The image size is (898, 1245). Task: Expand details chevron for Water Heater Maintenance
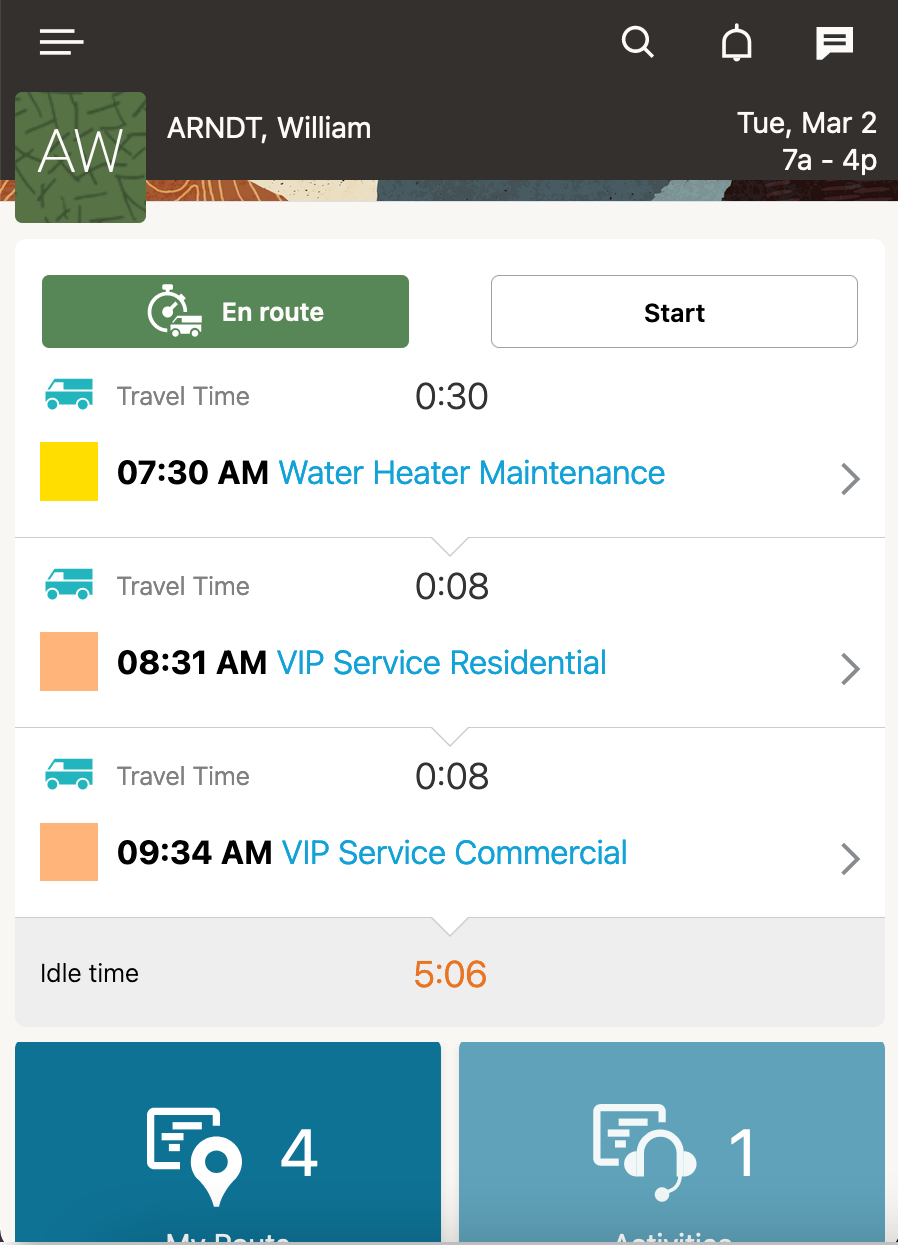[x=850, y=479]
